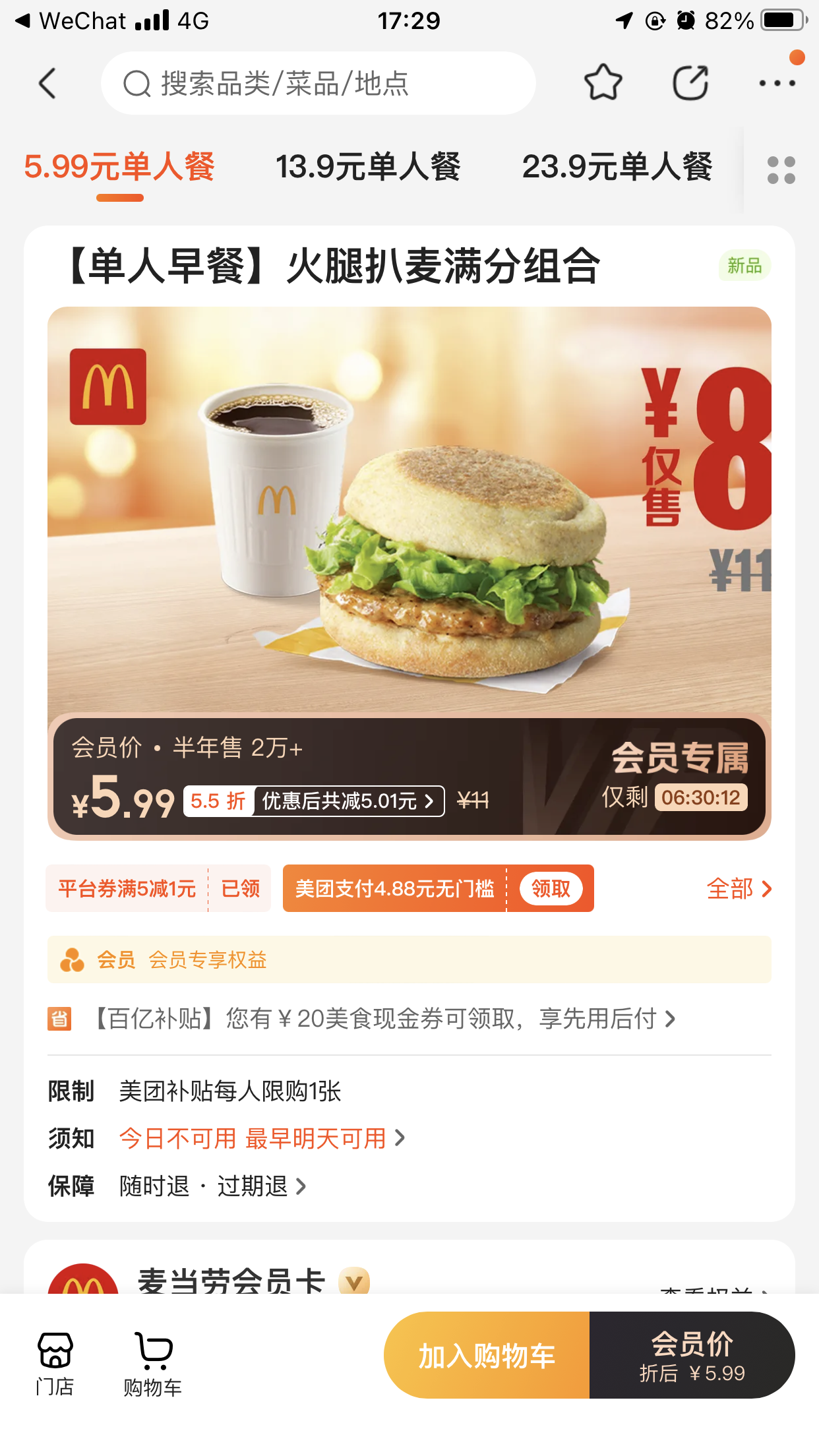Return to WeChat via the status bar
The image size is (819, 1456).
pyautogui.click(x=70, y=21)
